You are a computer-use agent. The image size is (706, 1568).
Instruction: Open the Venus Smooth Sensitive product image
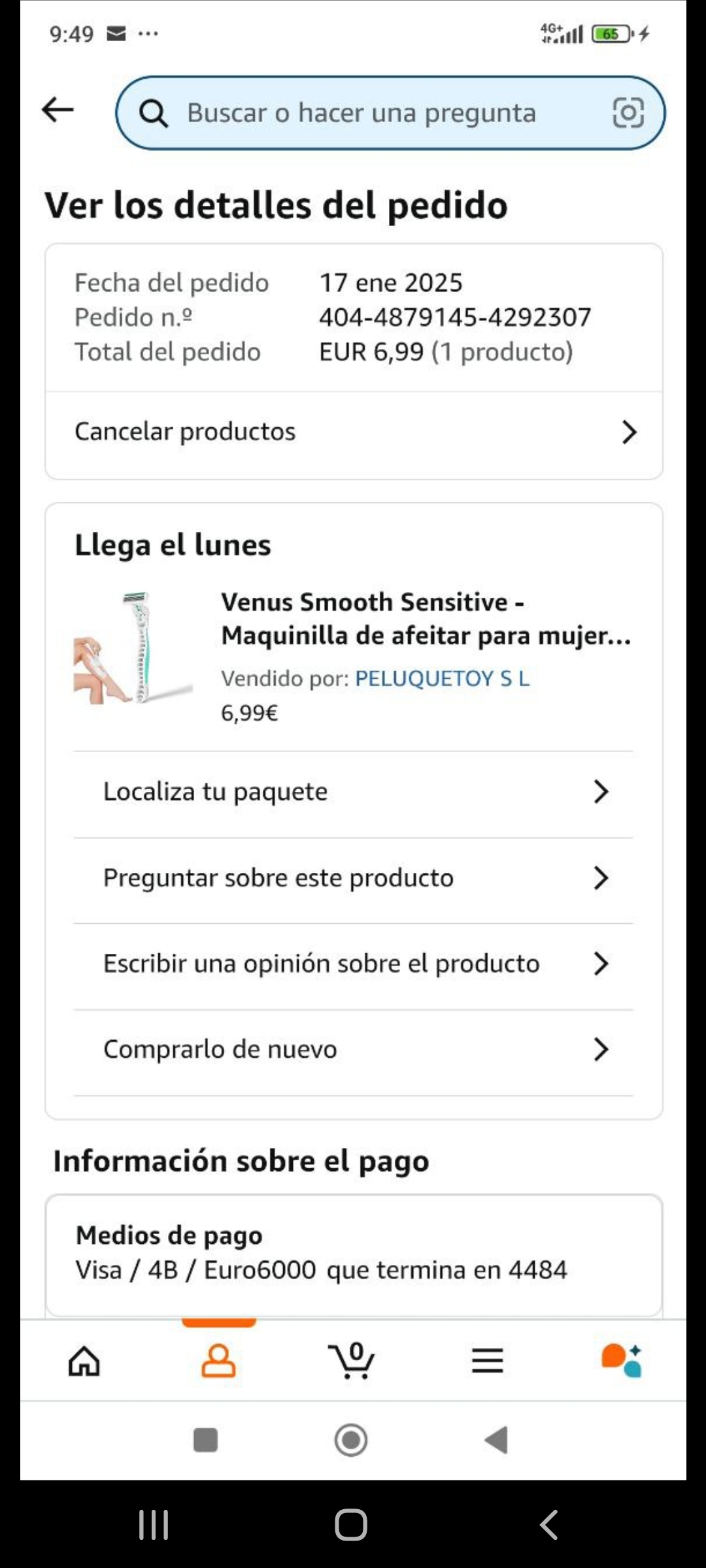[133, 648]
